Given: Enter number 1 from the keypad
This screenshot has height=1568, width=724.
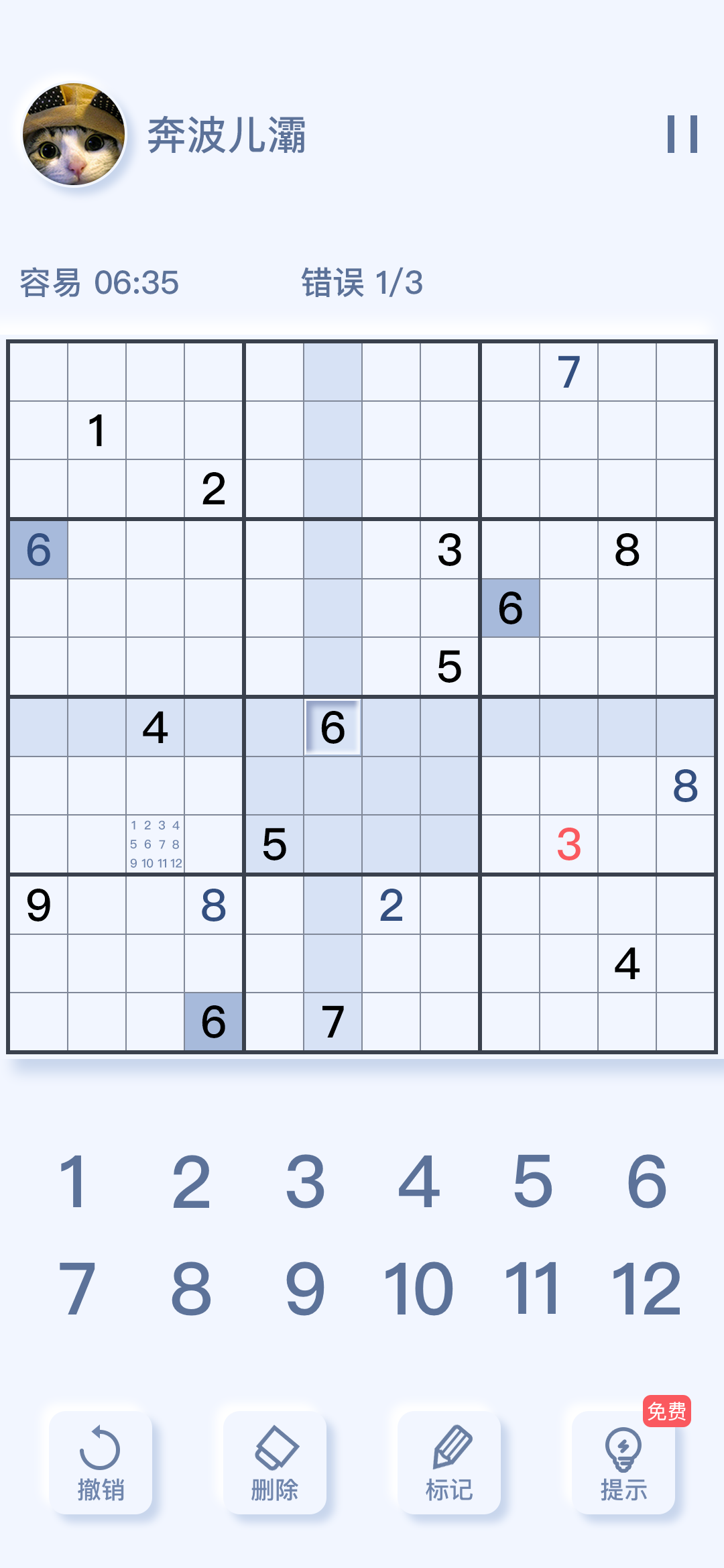Looking at the screenshot, I should point(74,1182).
